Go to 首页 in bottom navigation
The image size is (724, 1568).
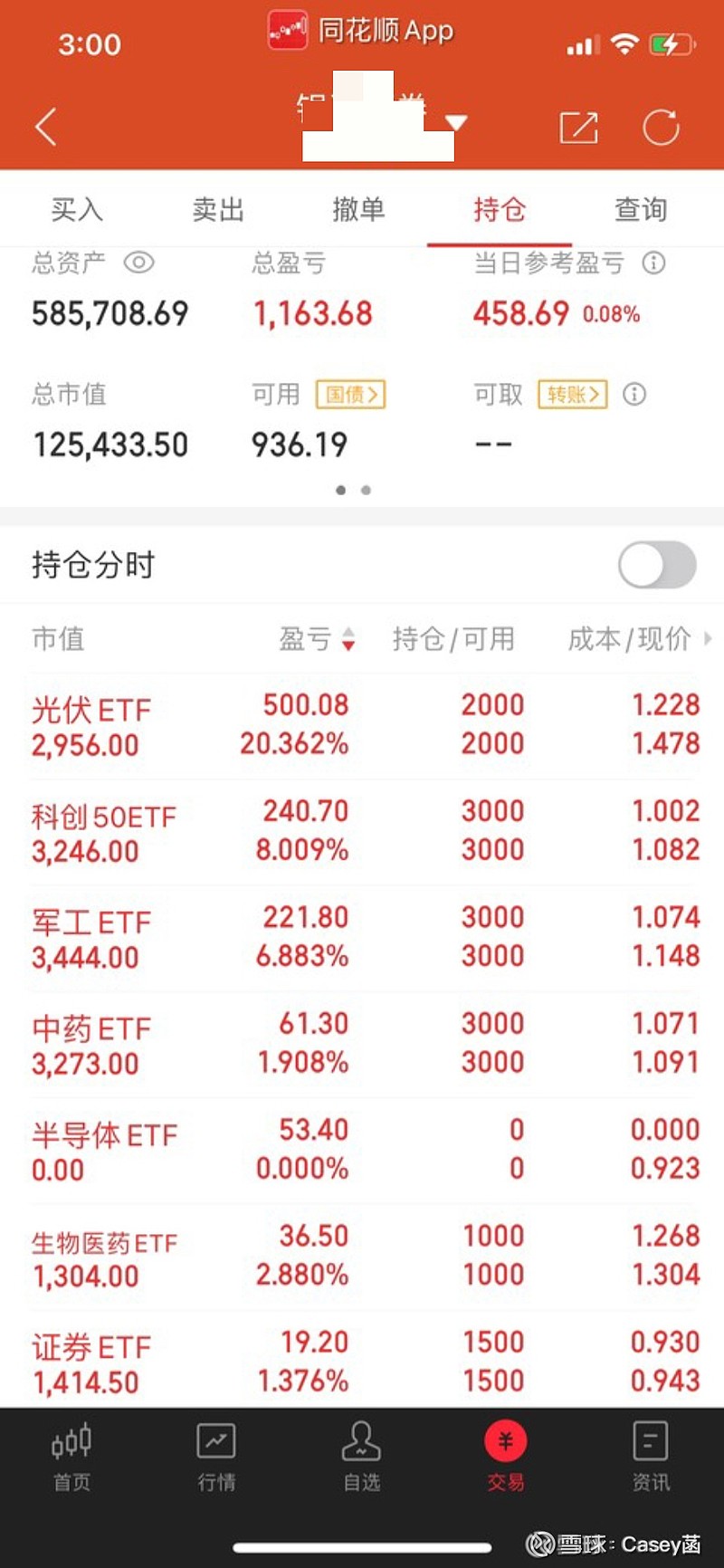point(71,1457)
